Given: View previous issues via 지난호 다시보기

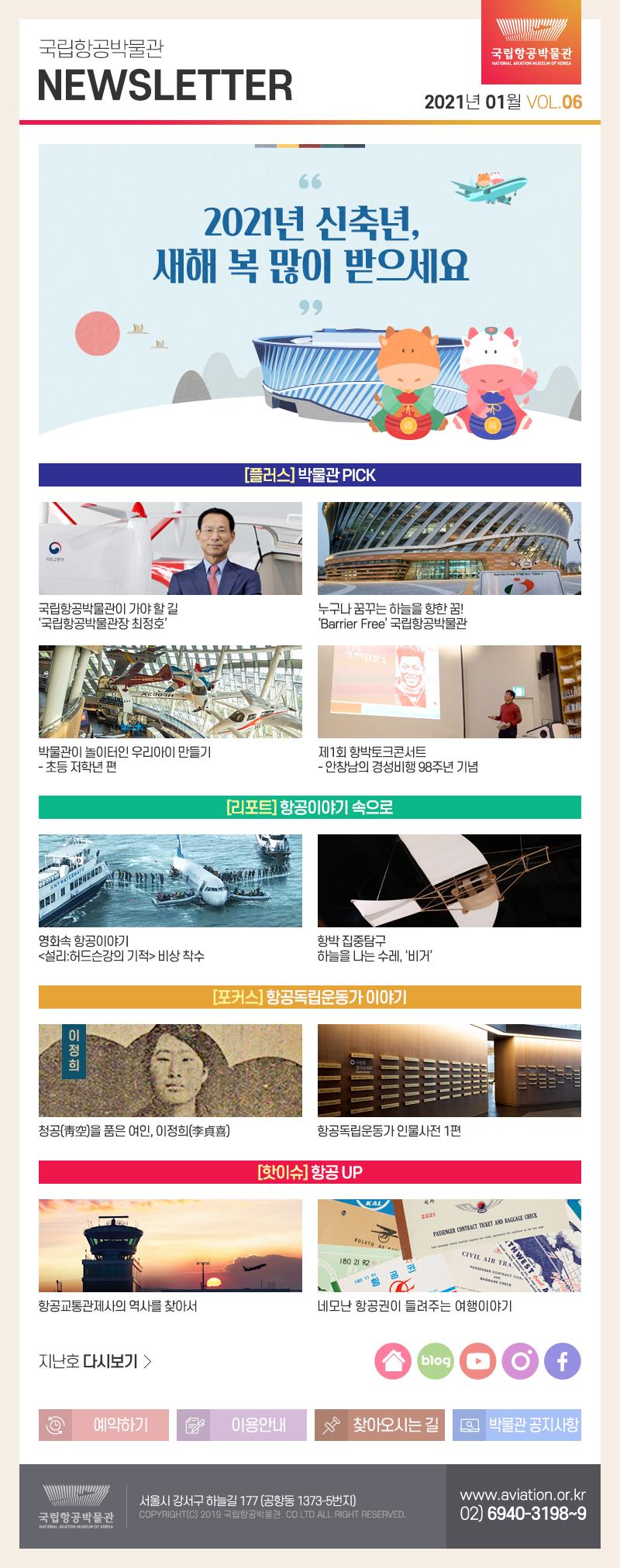Looking at the screenshot, I should point(95,1361).
